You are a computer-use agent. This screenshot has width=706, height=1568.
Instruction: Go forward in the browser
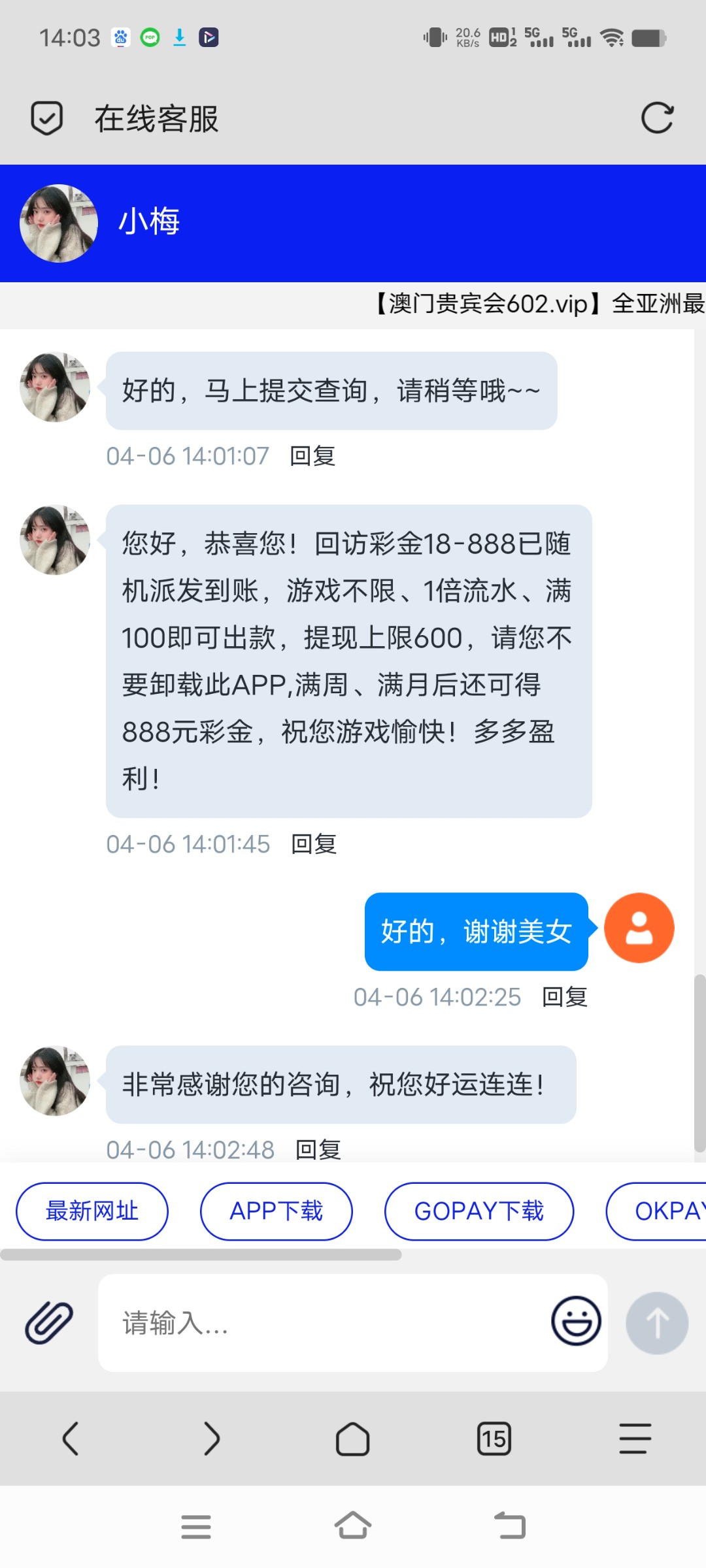tap(212, 1439)
